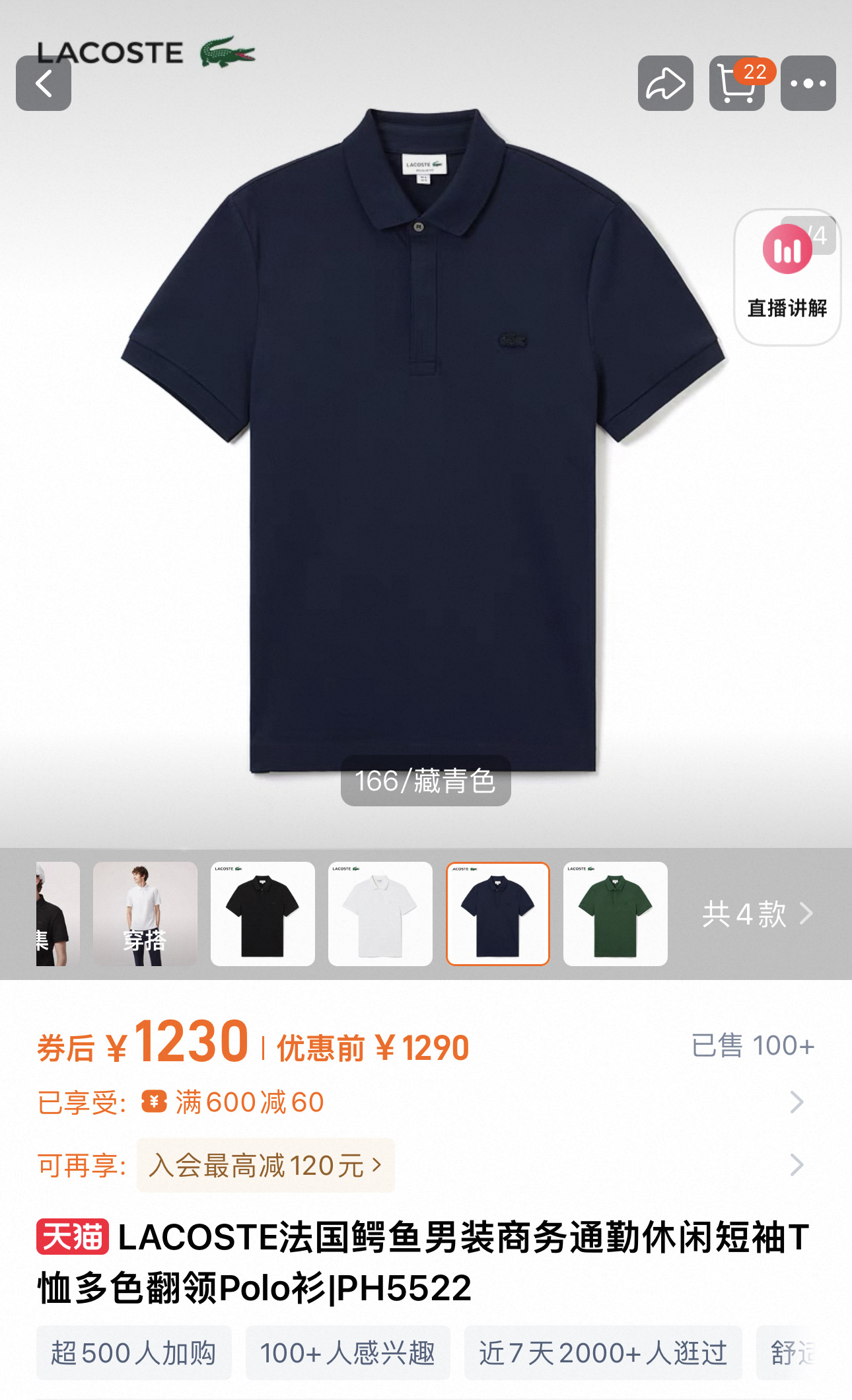Tap the 入会最高减120元 membership offer
The image size is (852, 1400).
266,1166
